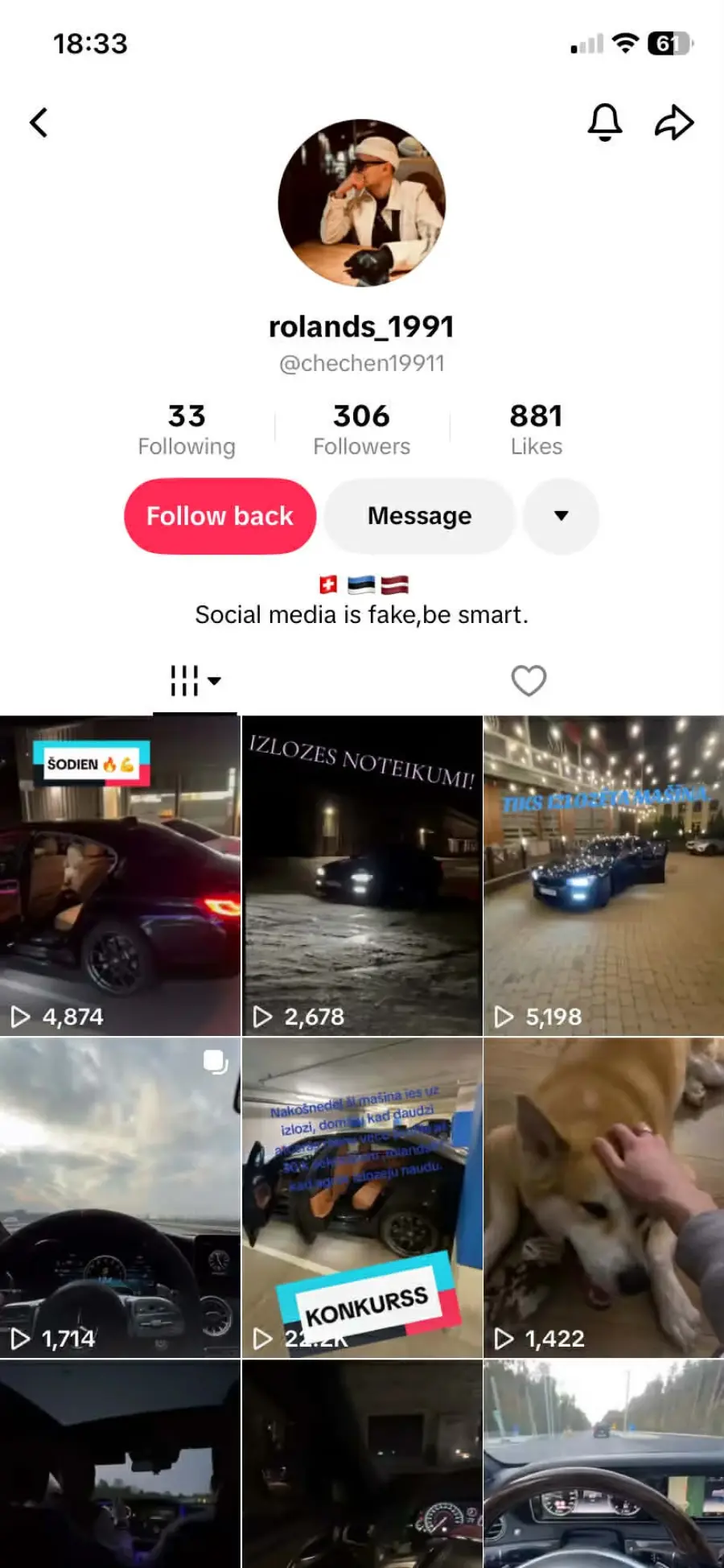Open the video with 5,198 views
This screenshot has height=1568, width=724.
click(603, 876)
